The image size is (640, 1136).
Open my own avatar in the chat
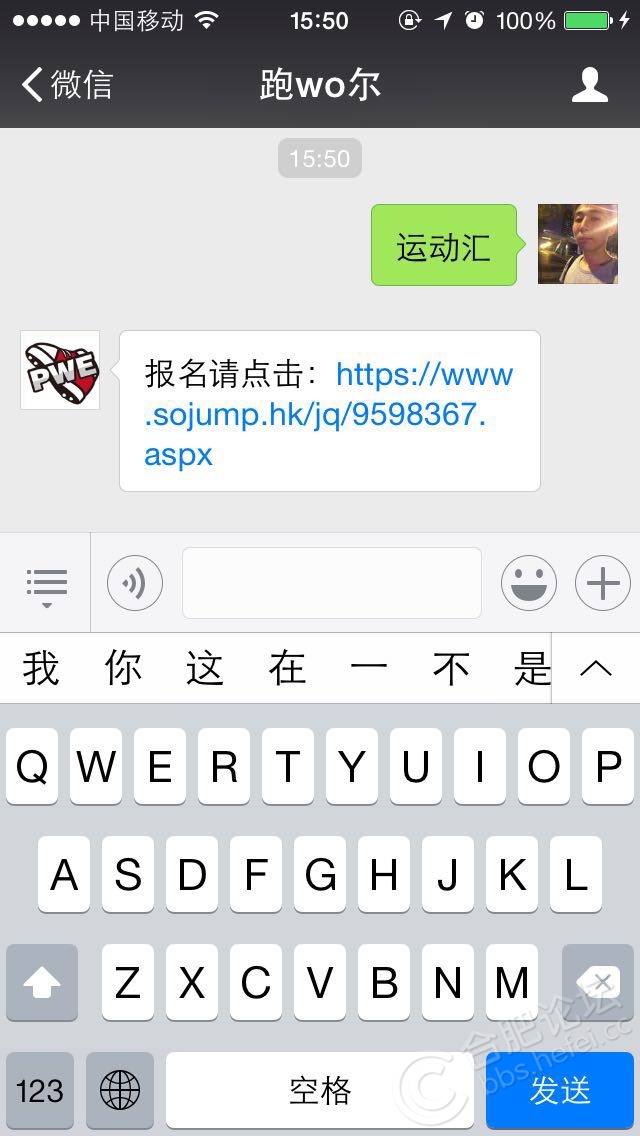pyautogui.click(x=577, y=244)
